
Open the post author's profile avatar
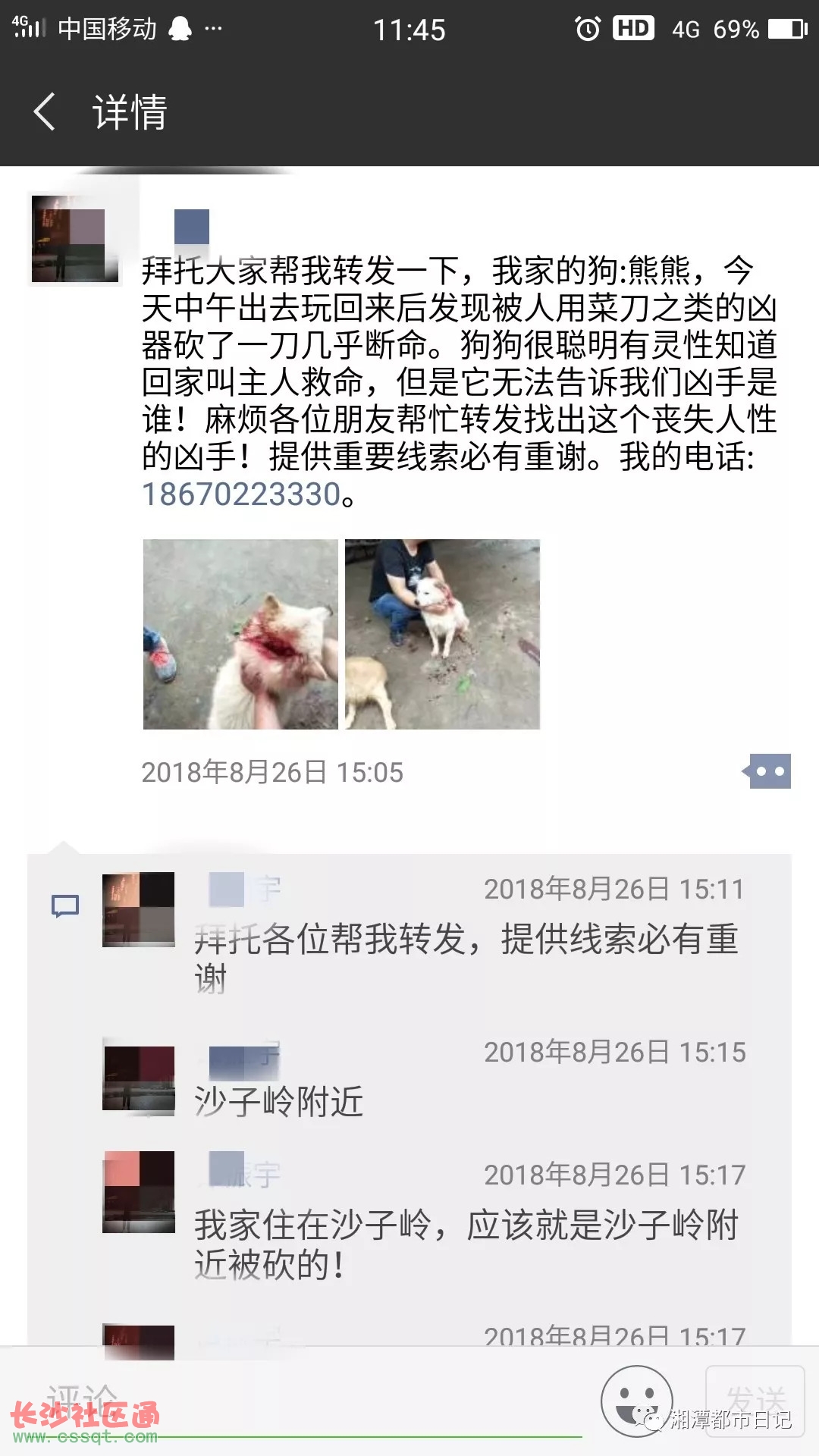74,237
